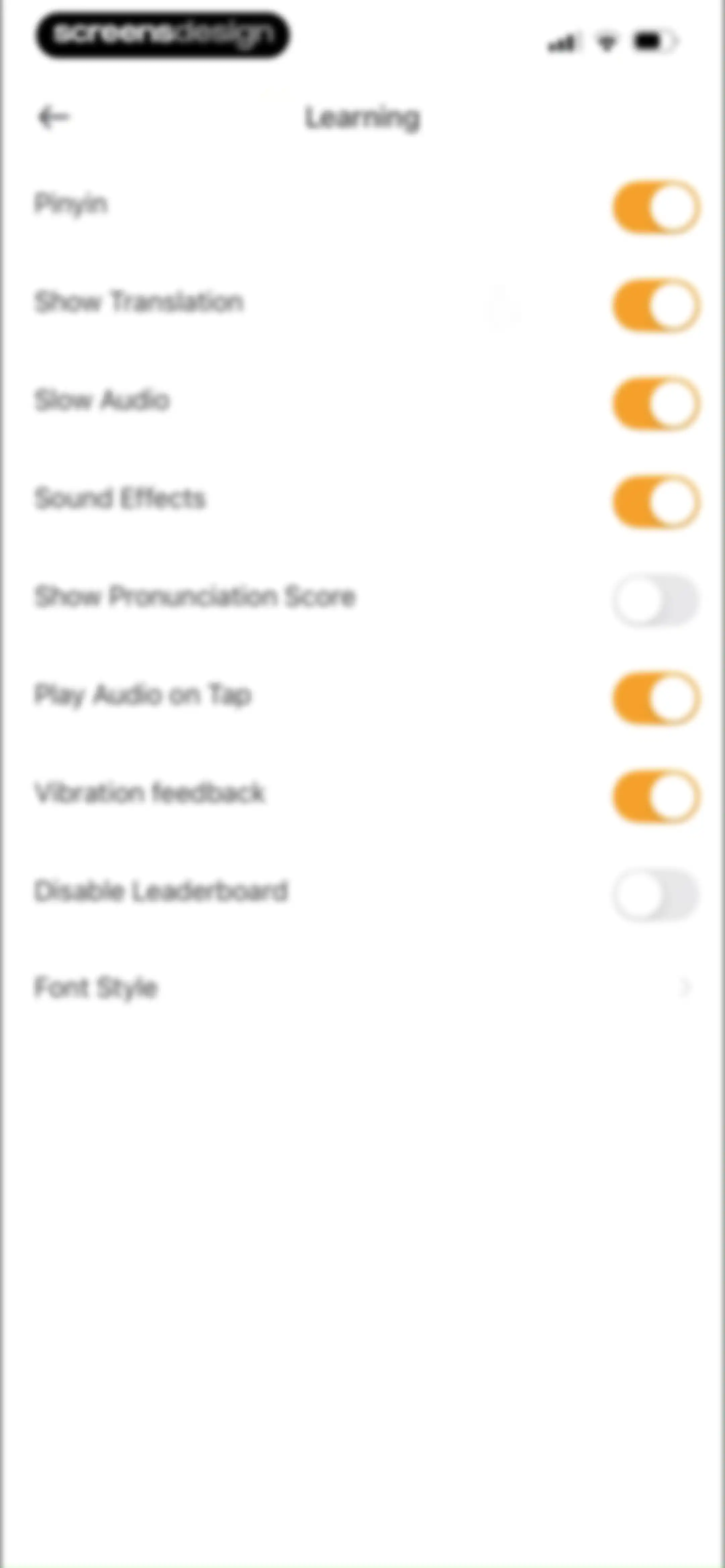Toggle Play Audio on Tap off

click(x=656, y=698)
